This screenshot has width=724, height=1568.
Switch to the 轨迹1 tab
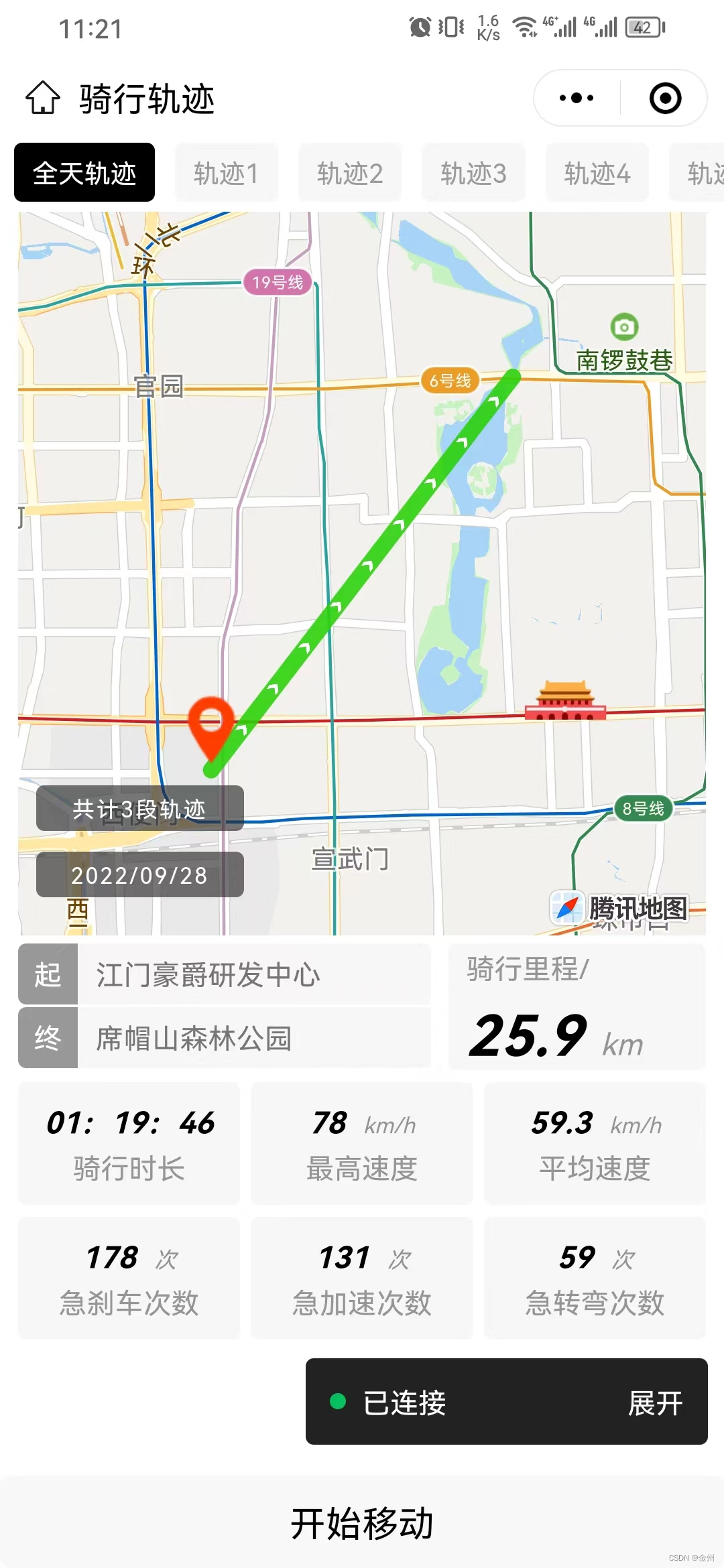(x=226, y=173)
